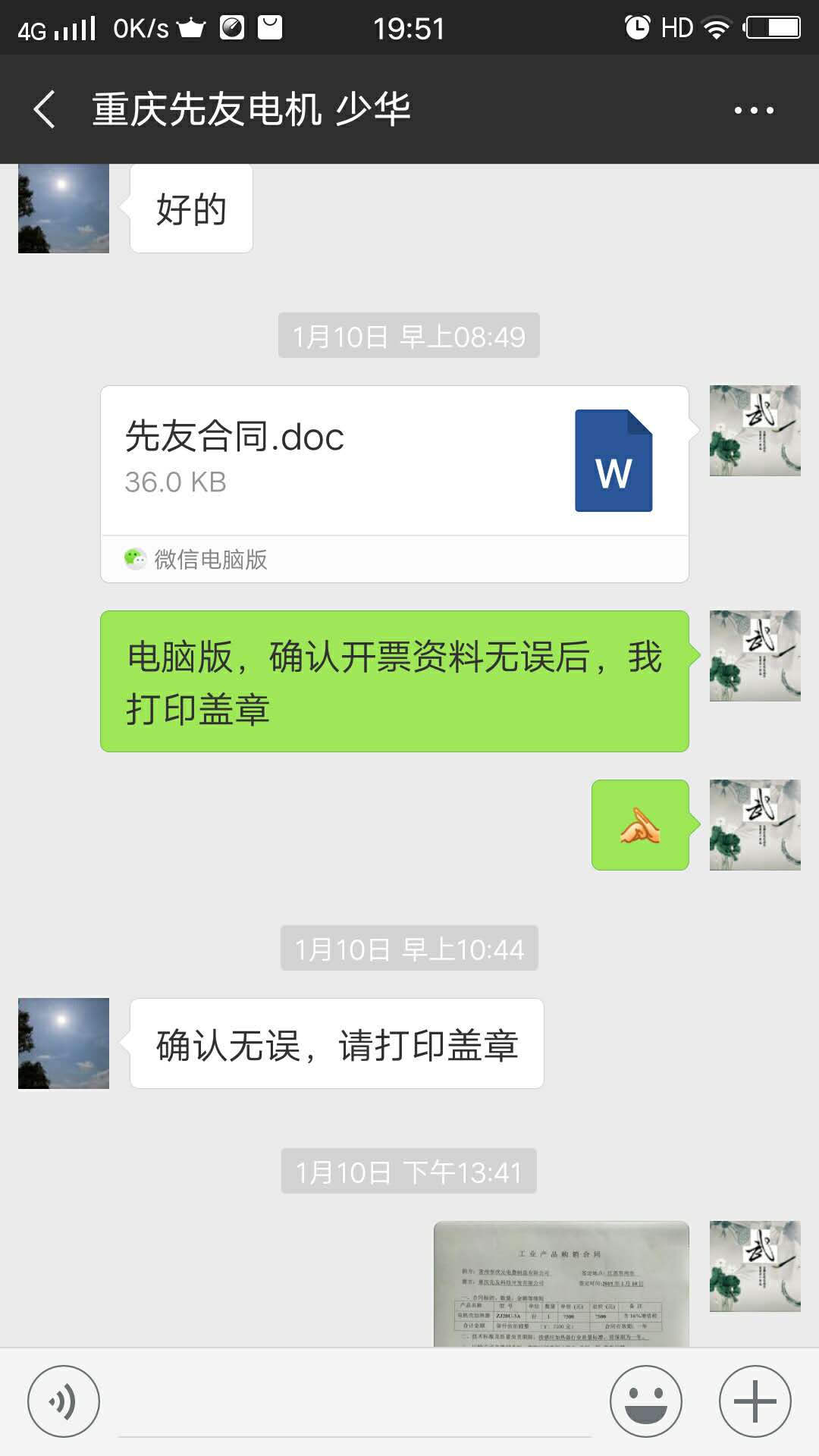Image resolution: width=819 pixels, height=1456 pixels.
Task: Switch to voice message input
Action: pos(64,1401)
